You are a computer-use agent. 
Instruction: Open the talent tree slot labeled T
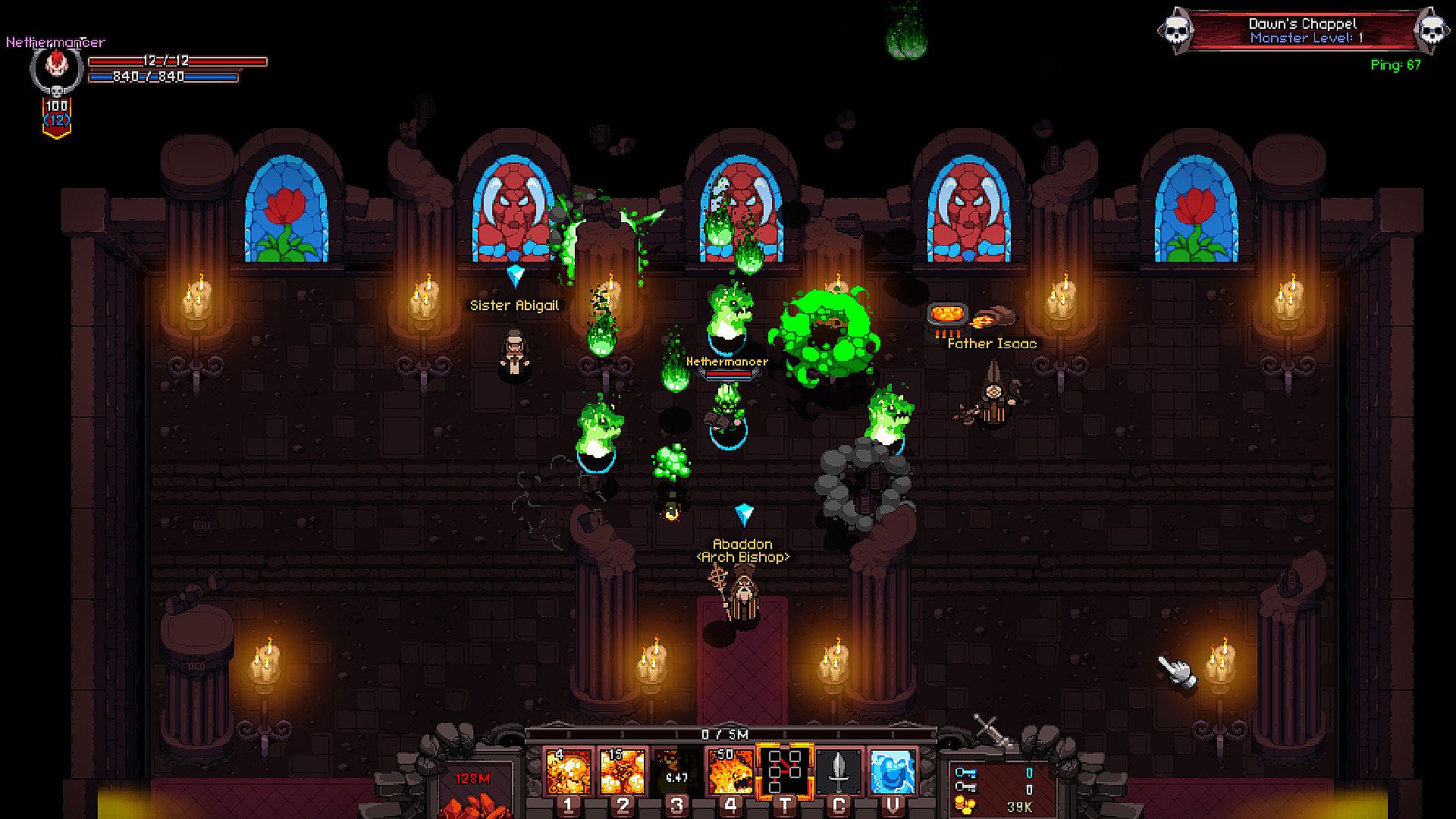785,771
